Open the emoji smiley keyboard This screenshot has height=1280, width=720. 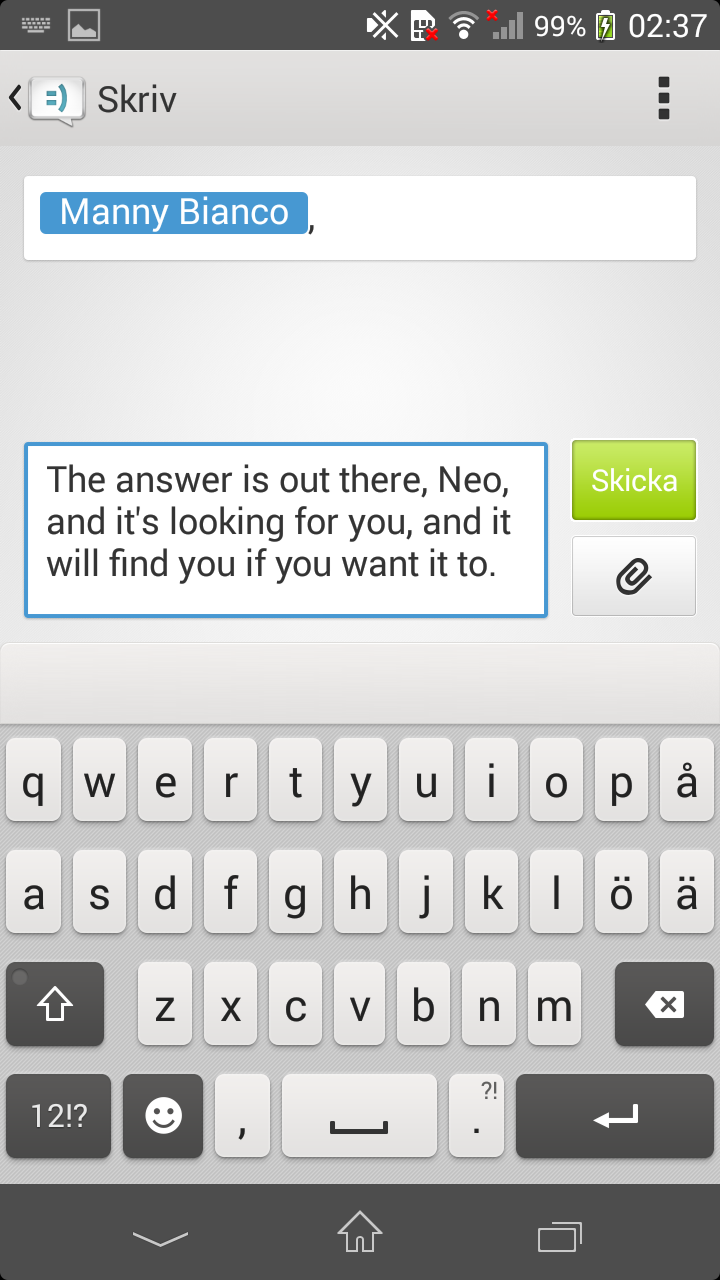(x=164, y=1116)
